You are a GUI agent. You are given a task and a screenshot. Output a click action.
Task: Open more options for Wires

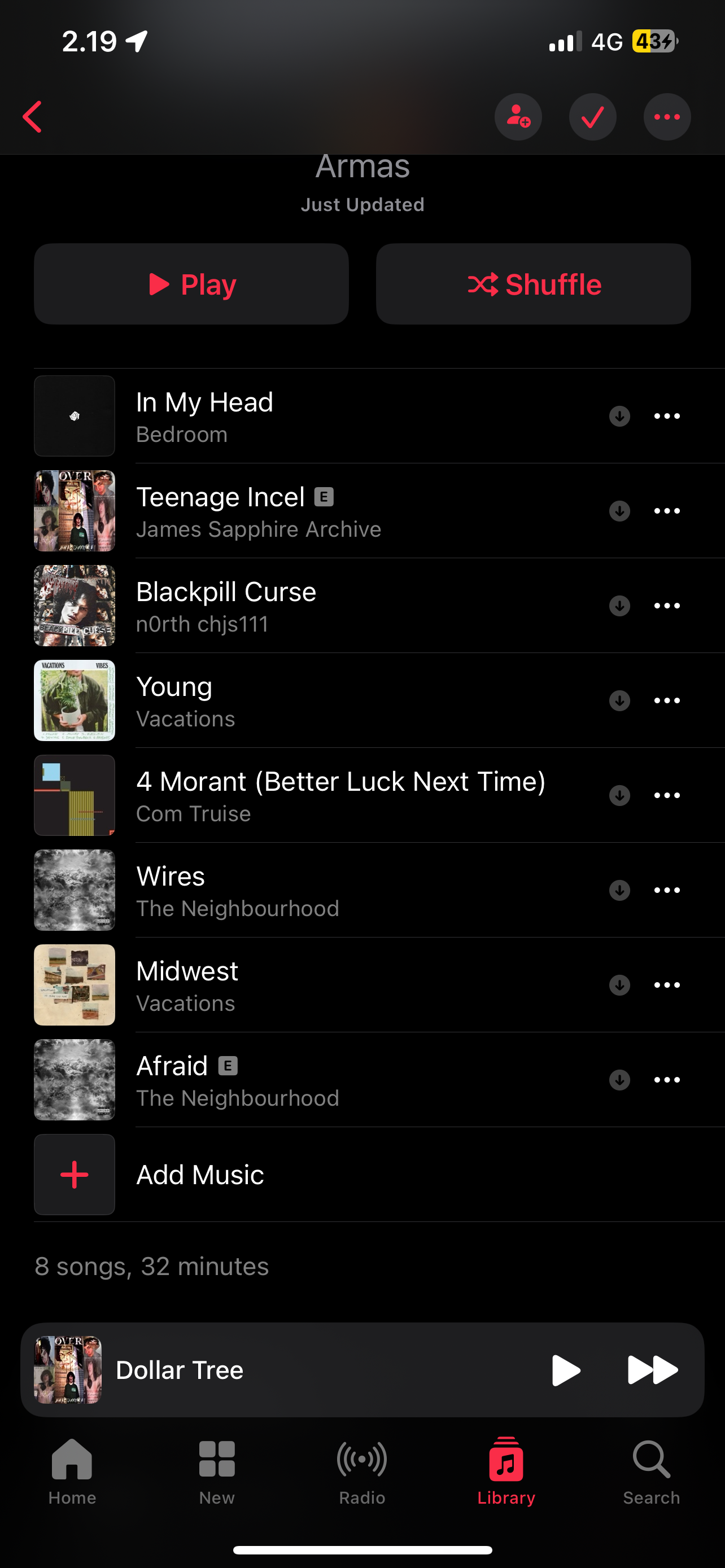coord(667,890)
